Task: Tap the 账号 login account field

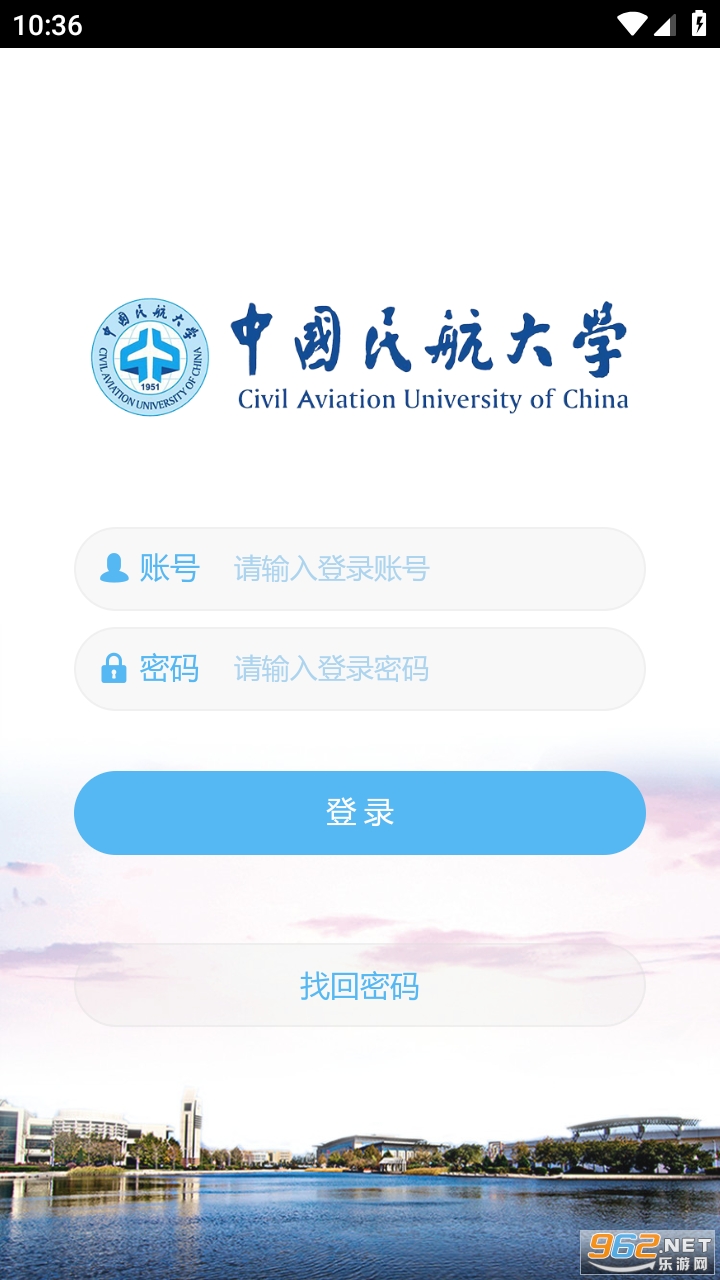Action: click(400, 569)
